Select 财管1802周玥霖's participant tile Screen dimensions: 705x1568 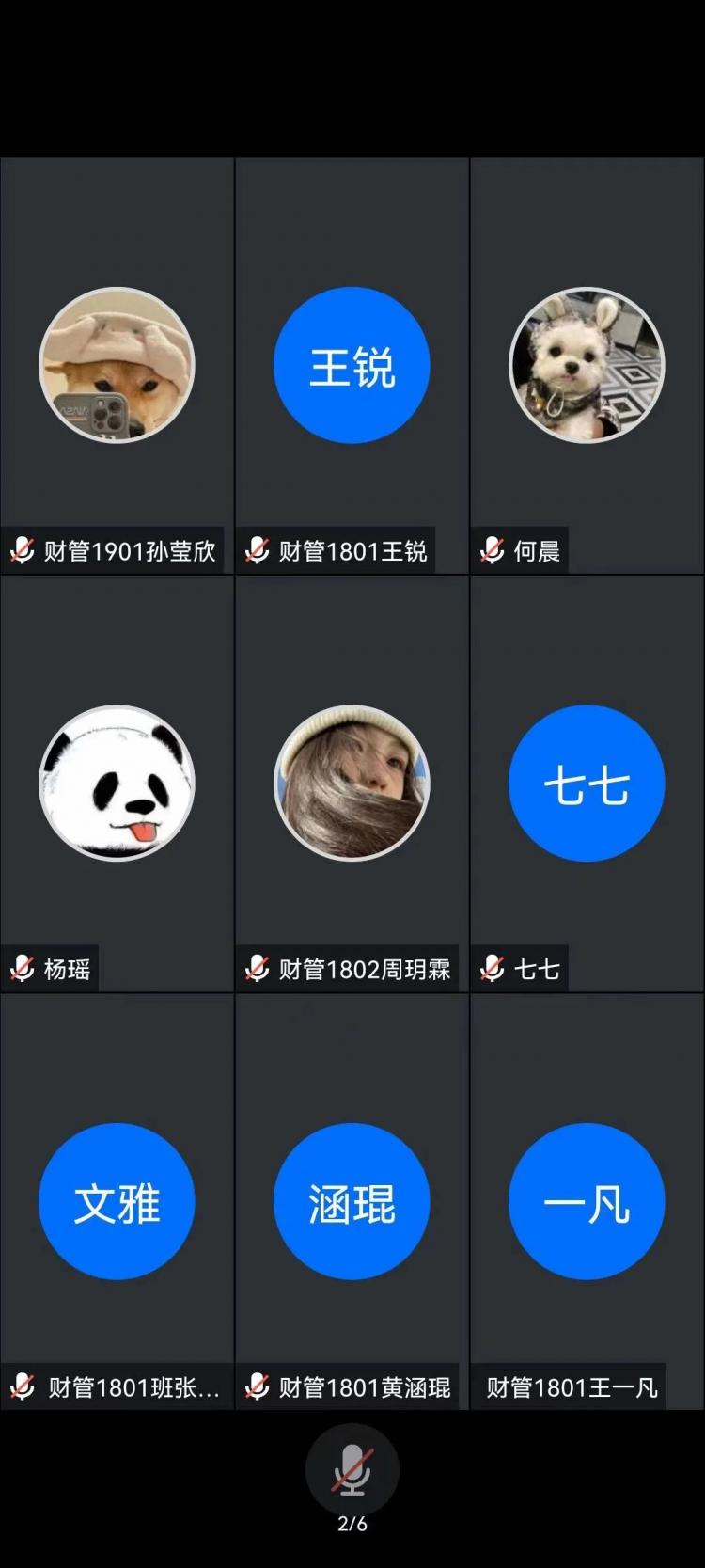click(352, 783)
